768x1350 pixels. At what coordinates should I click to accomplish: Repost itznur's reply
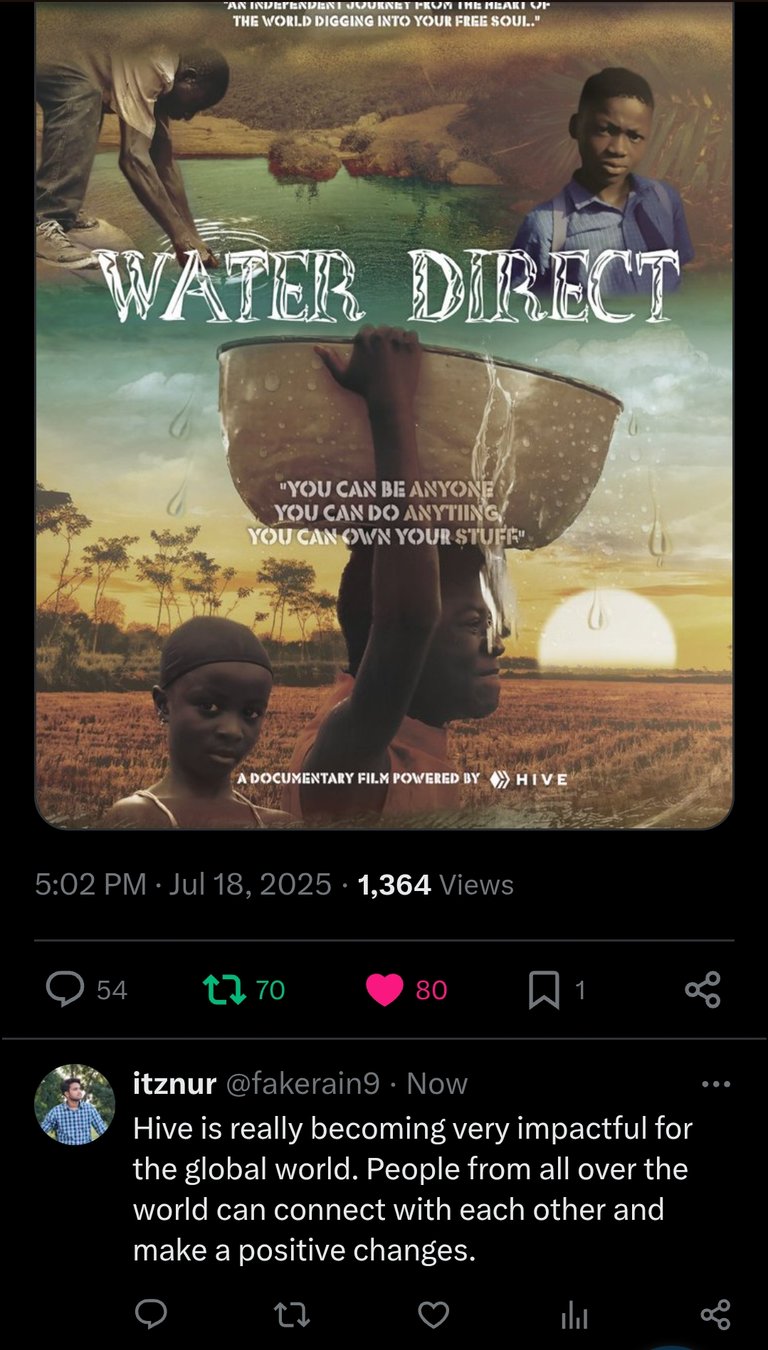[x=291, y=1314]
